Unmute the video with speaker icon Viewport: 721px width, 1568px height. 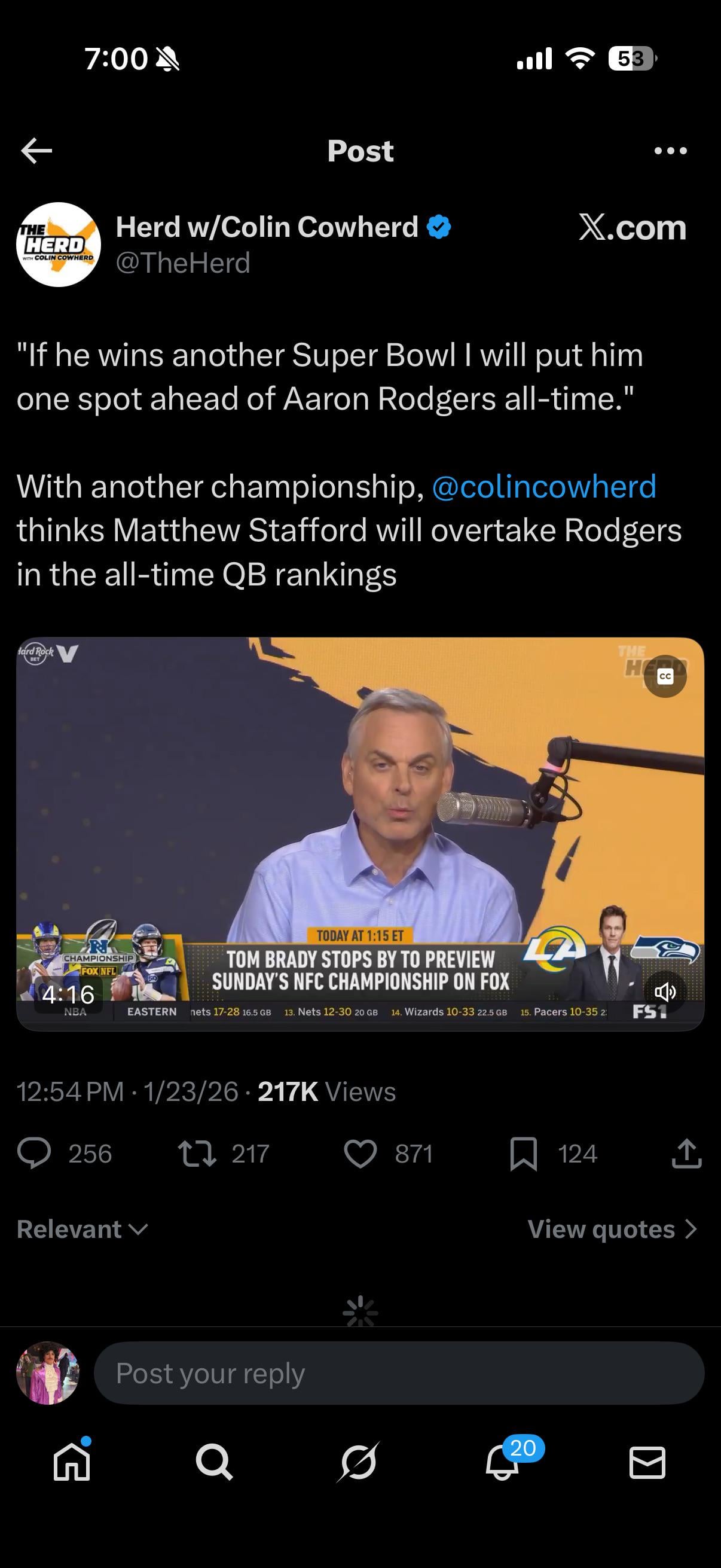[x=665, y=992]
